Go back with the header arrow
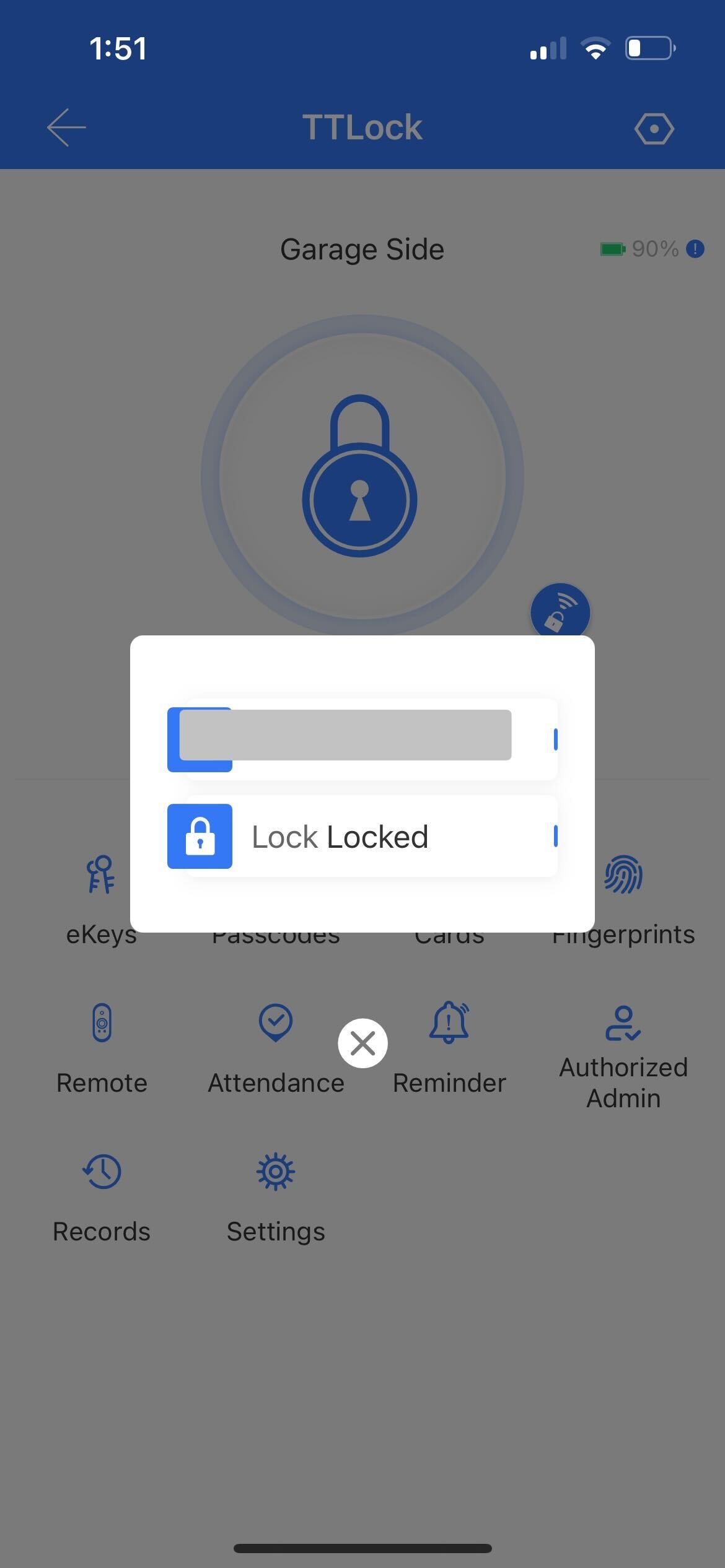The height and width of the screenshot is (1568, 725). (66, 128)
